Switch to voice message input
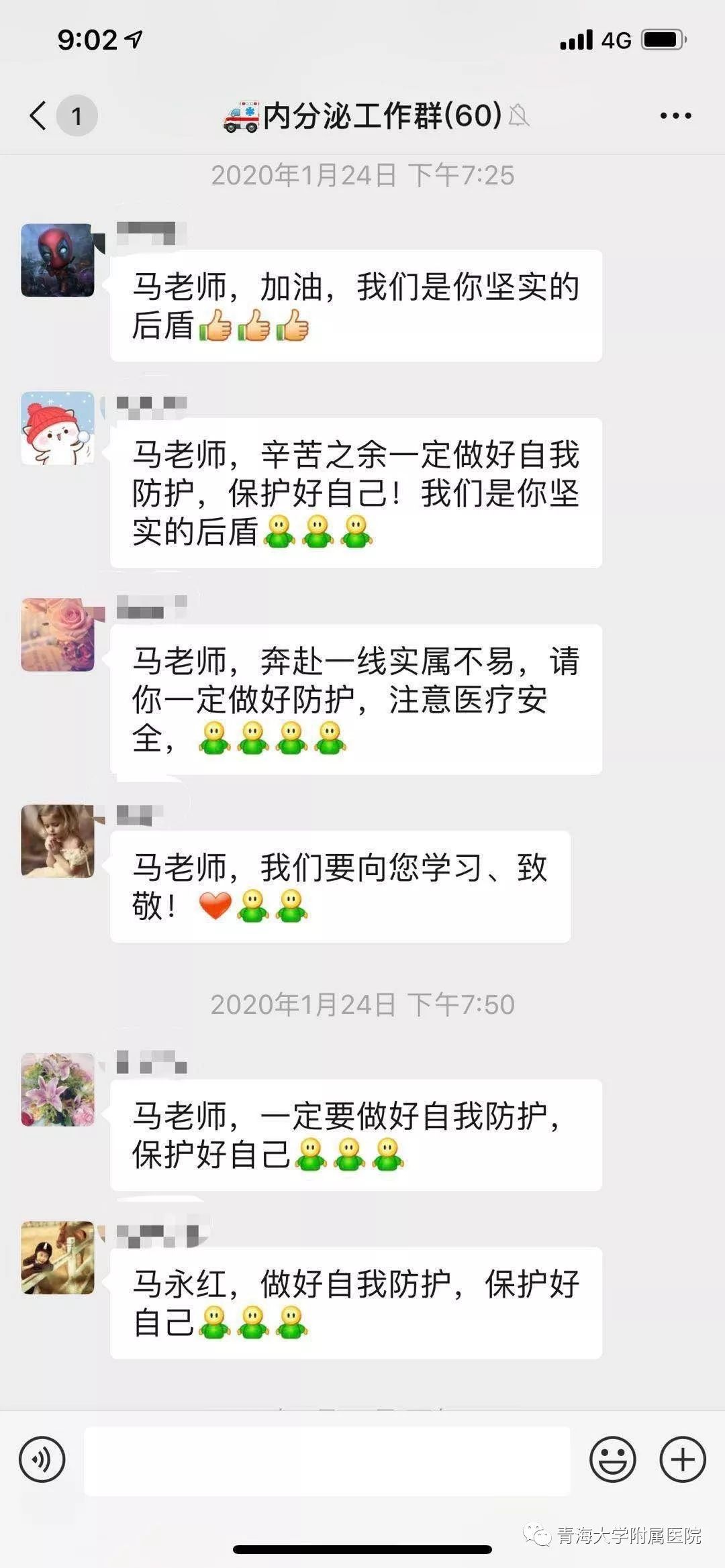725x1568 pixels. [x=42, y=1459]
